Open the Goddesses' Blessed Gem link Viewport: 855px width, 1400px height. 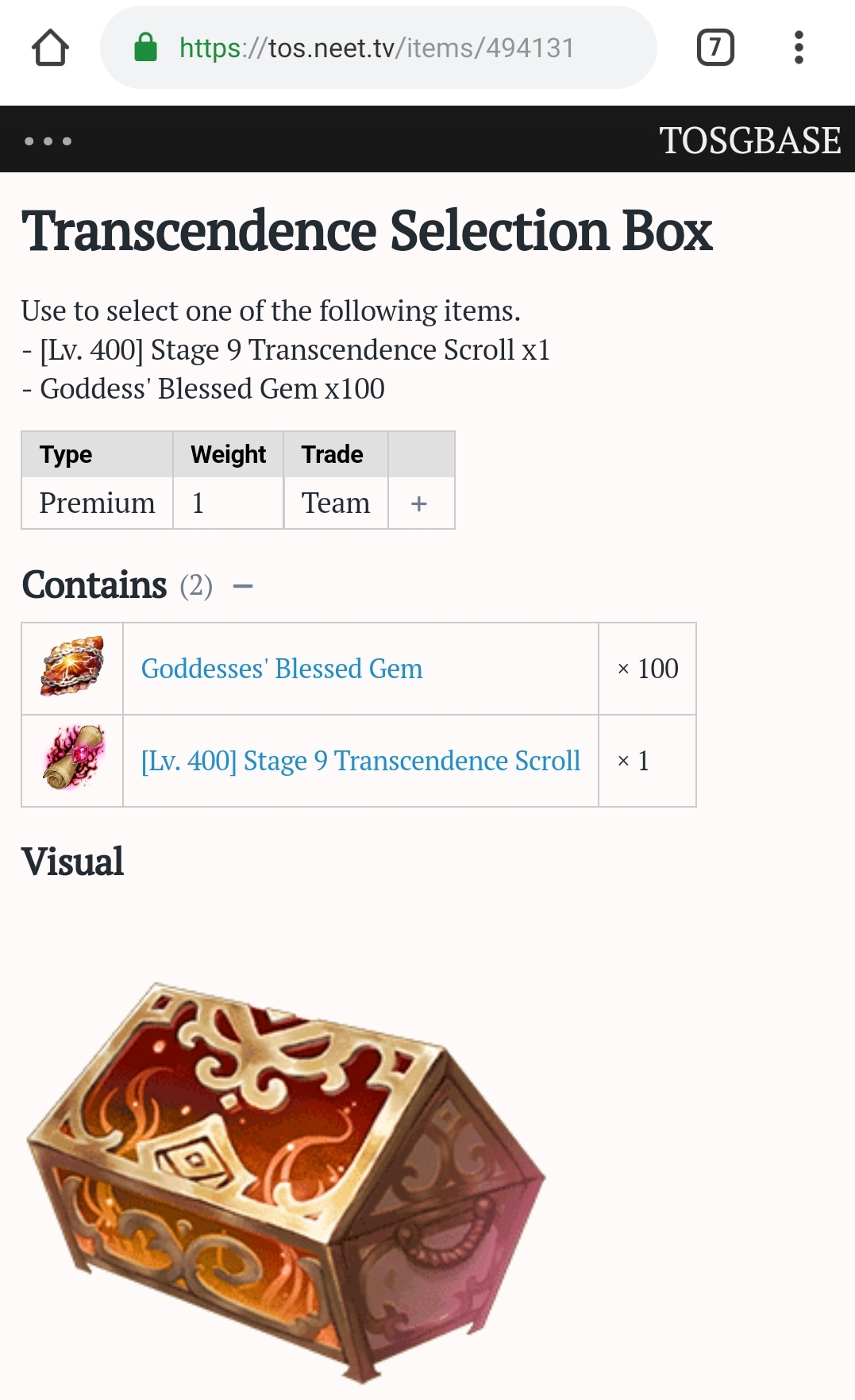click(x=282, y=669)
